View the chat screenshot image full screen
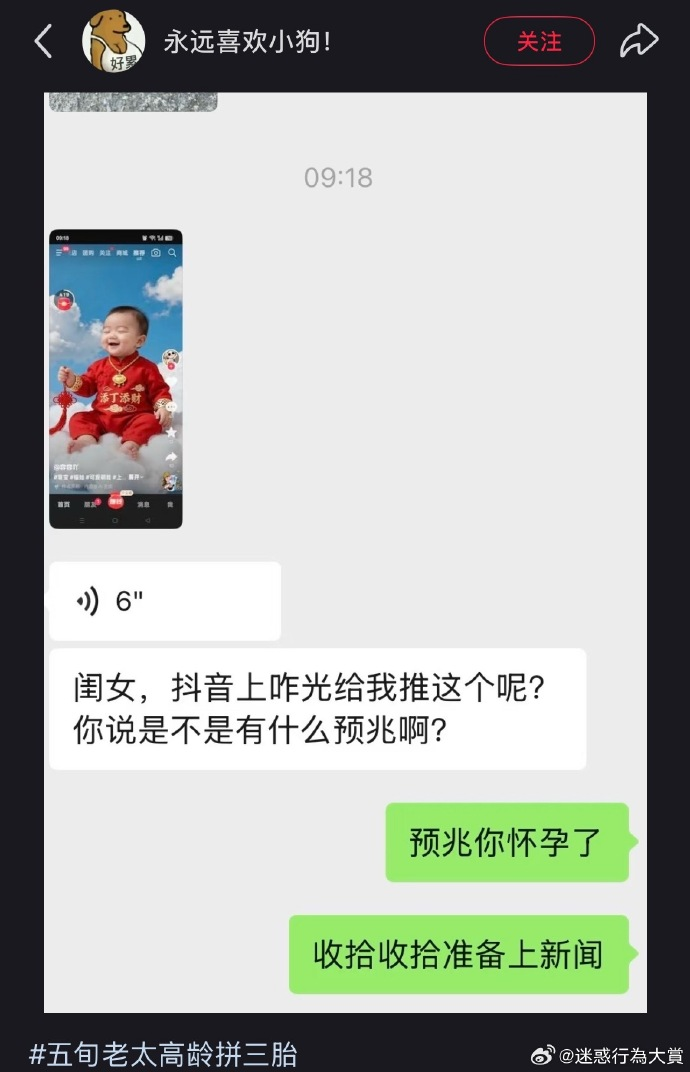The width and height of the screenshot is (690, 1072). point(345,550)
